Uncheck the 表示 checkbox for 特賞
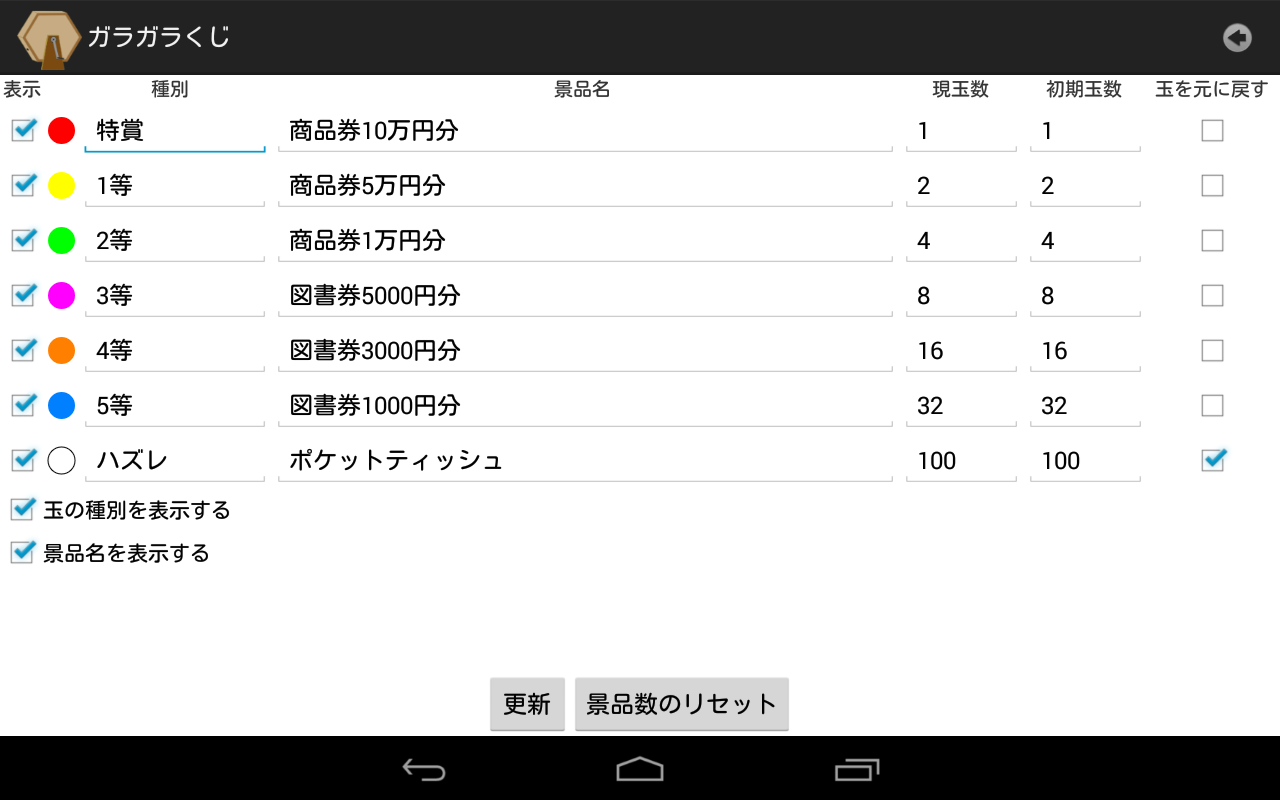Screen dimensions: 1280x800 click(23, 130)
